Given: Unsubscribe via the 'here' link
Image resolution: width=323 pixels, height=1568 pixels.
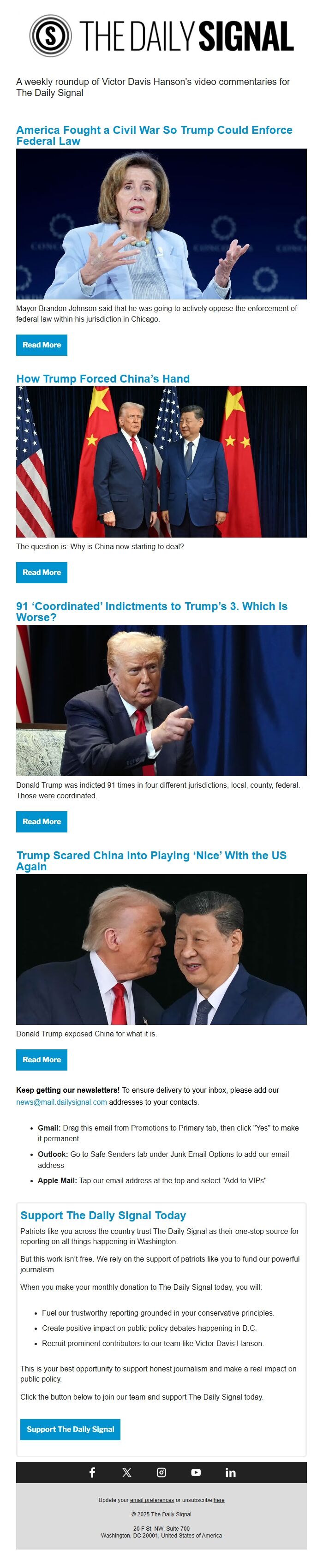Looking at the screenshot, I should click(x=219, y=1500).
